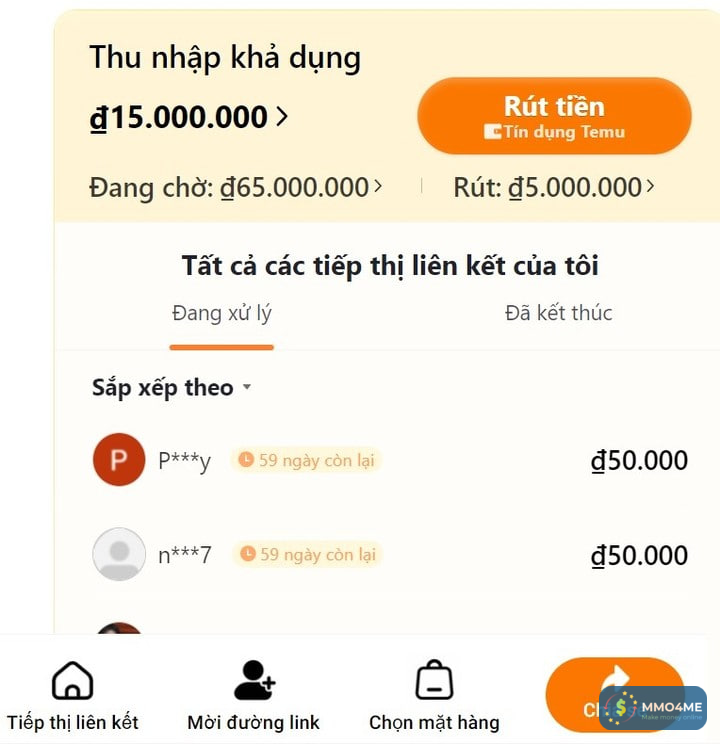Open the referral row for n***7

(390, 555)
